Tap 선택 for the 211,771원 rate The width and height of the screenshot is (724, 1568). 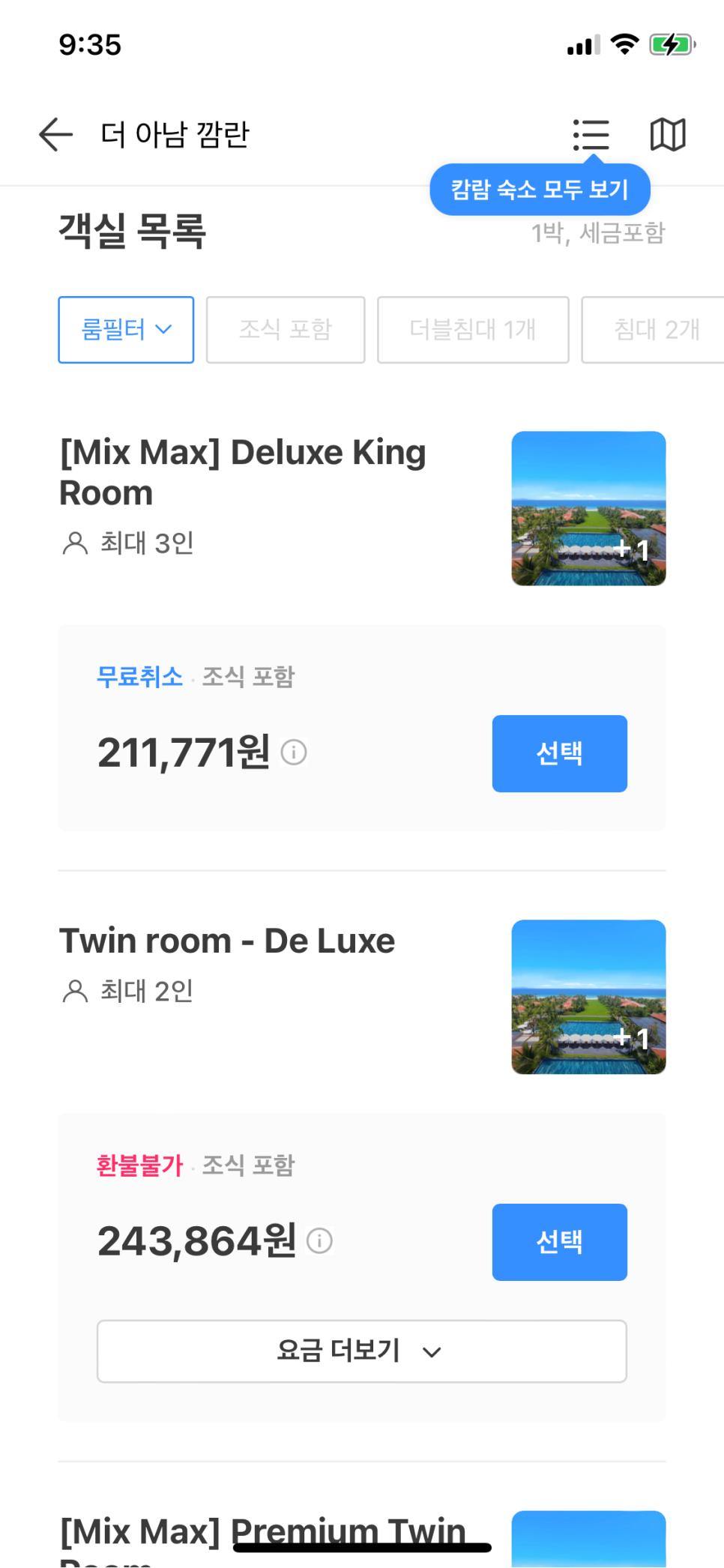559,753
